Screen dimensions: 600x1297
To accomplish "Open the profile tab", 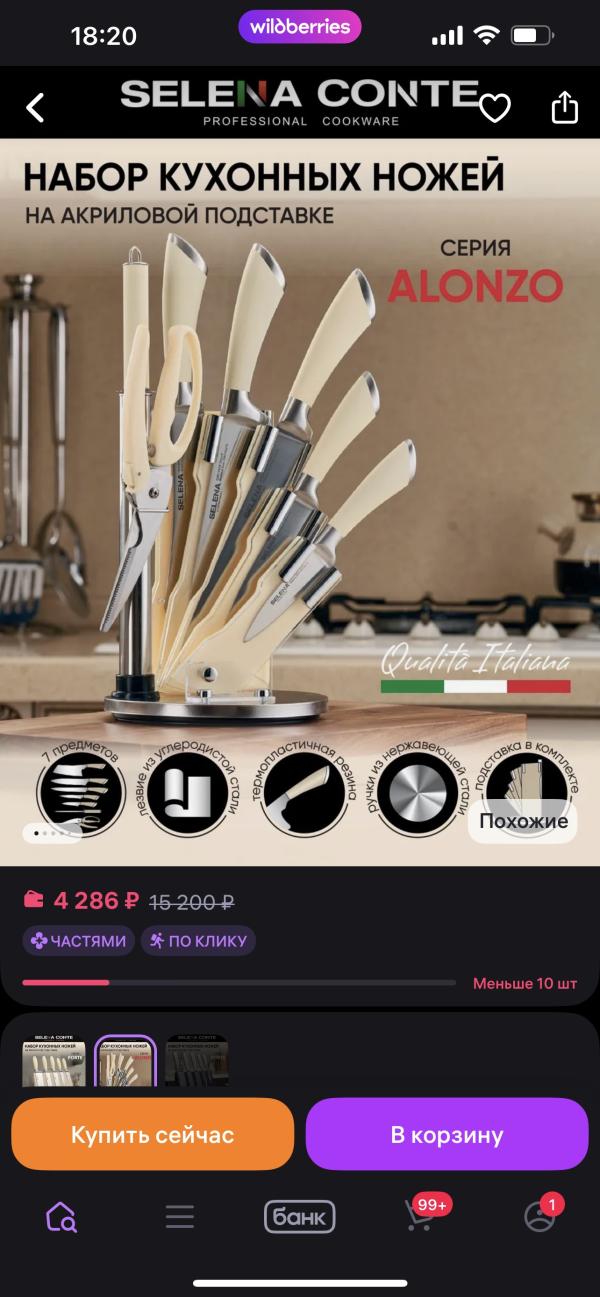I will click(540, 1215).
